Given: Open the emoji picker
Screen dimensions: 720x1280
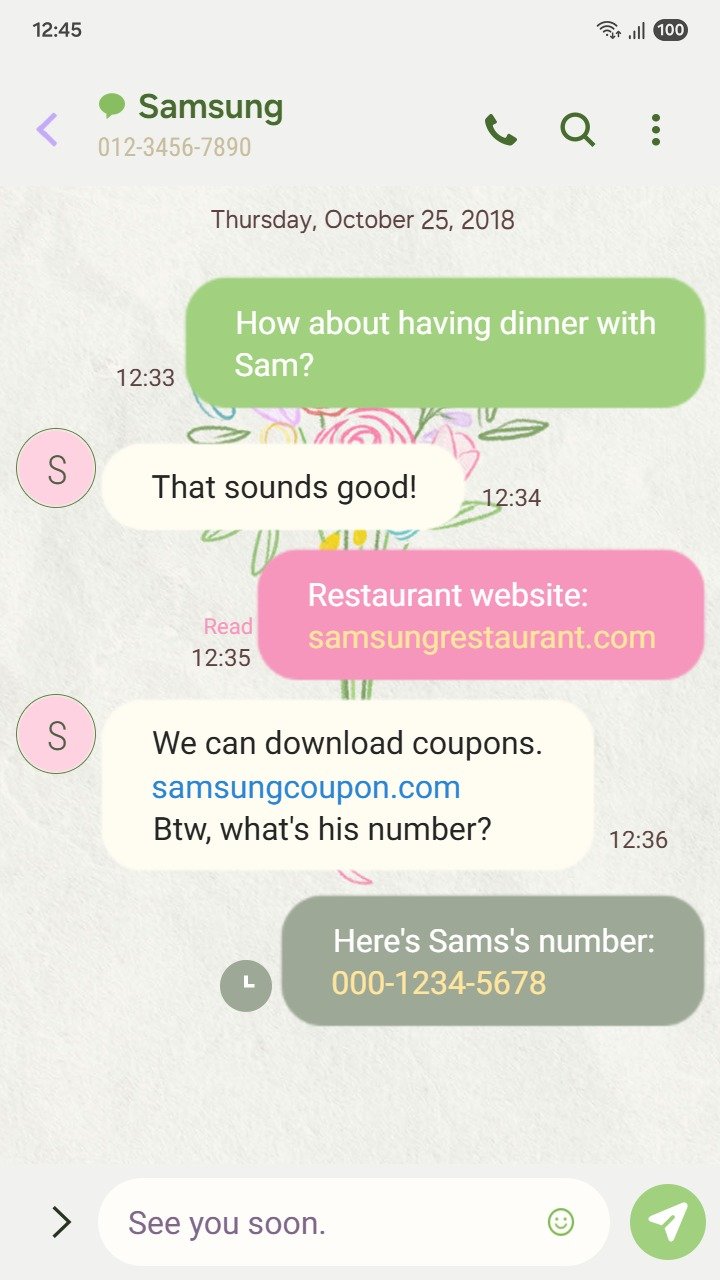Looking at the screenshot, I should (x=561, y=1221).
